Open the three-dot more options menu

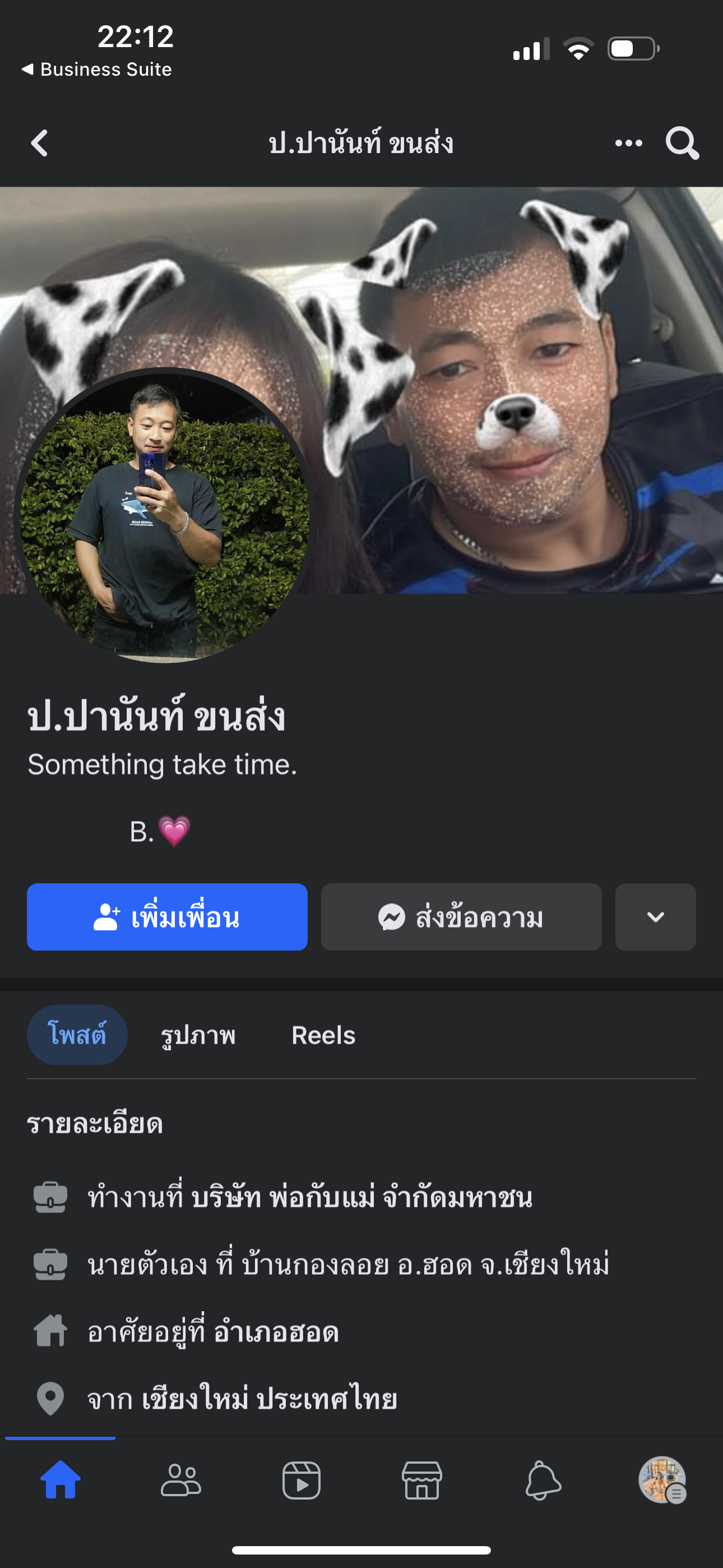pos(628,144)
